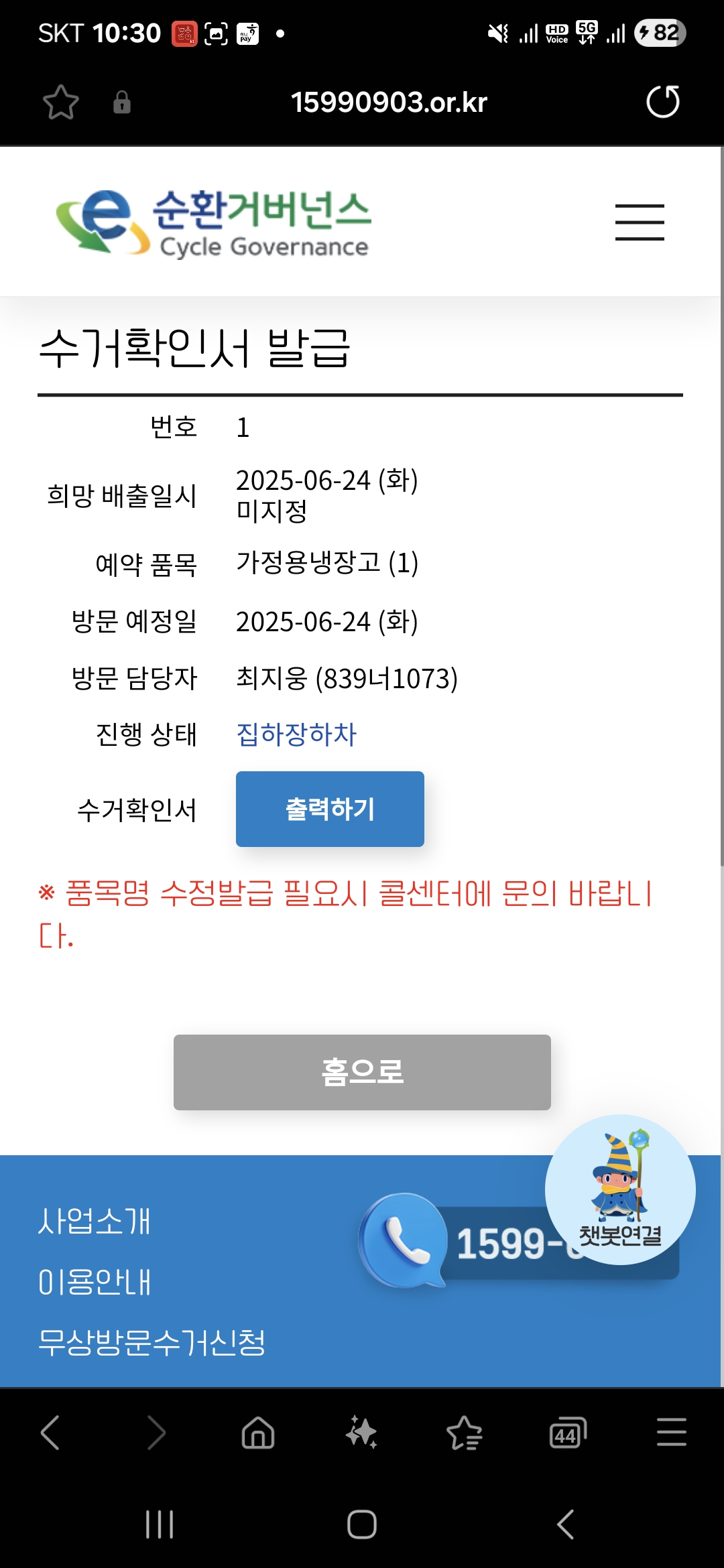Open the 이용안내 footer link
The image size is (724, 1568).
(95, 1281)
